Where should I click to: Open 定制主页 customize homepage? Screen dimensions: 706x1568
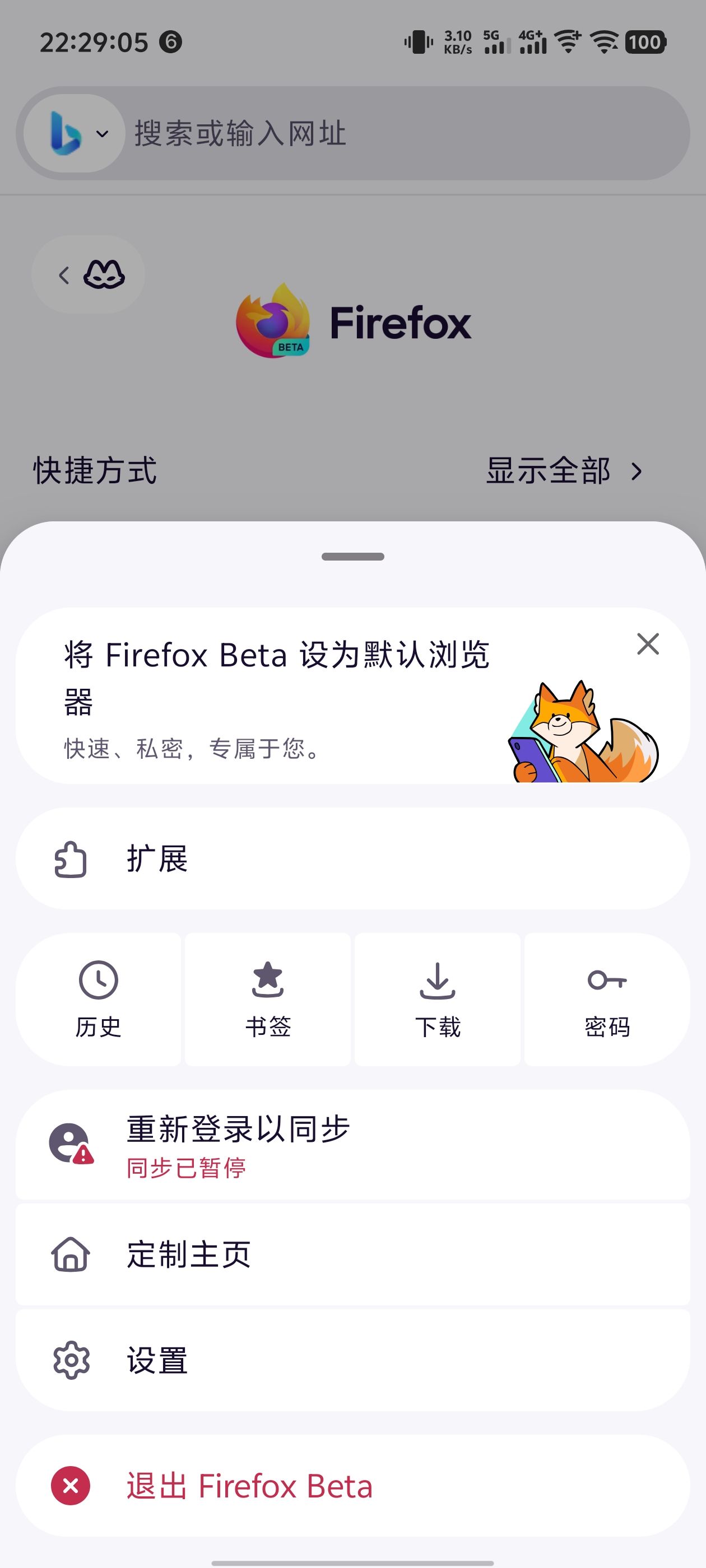352,1254
